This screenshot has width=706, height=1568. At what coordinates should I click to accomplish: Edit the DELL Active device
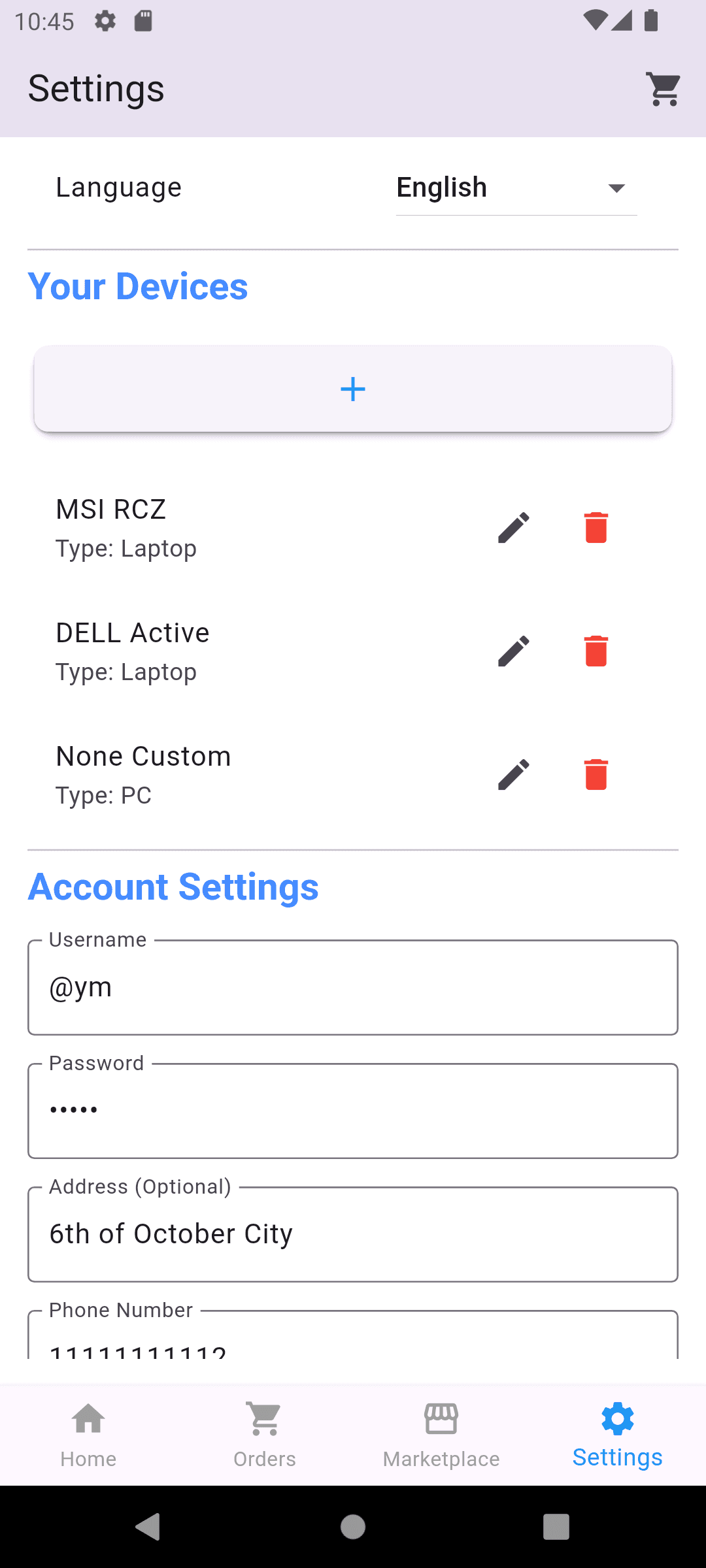[513, 650]
